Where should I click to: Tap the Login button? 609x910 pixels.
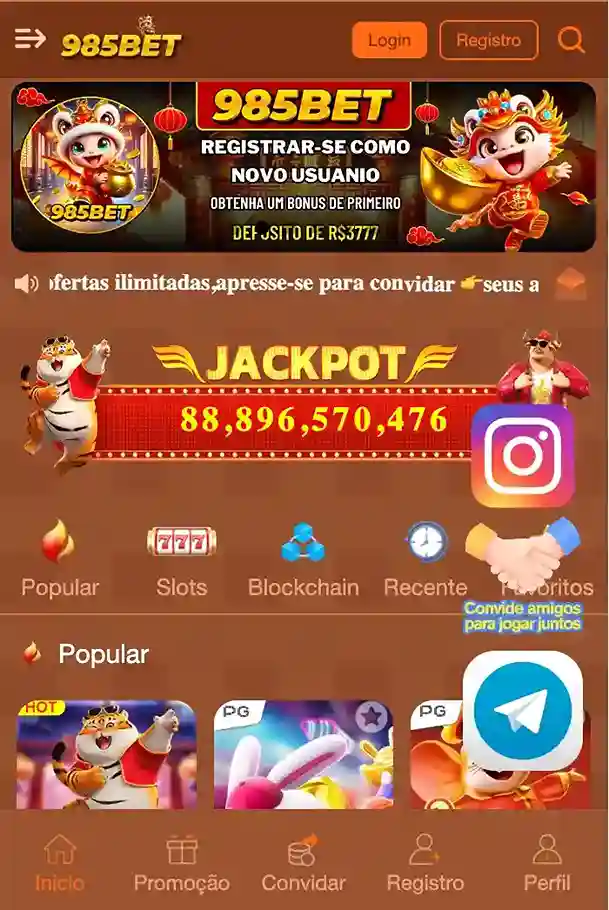[x=389, y=40]
